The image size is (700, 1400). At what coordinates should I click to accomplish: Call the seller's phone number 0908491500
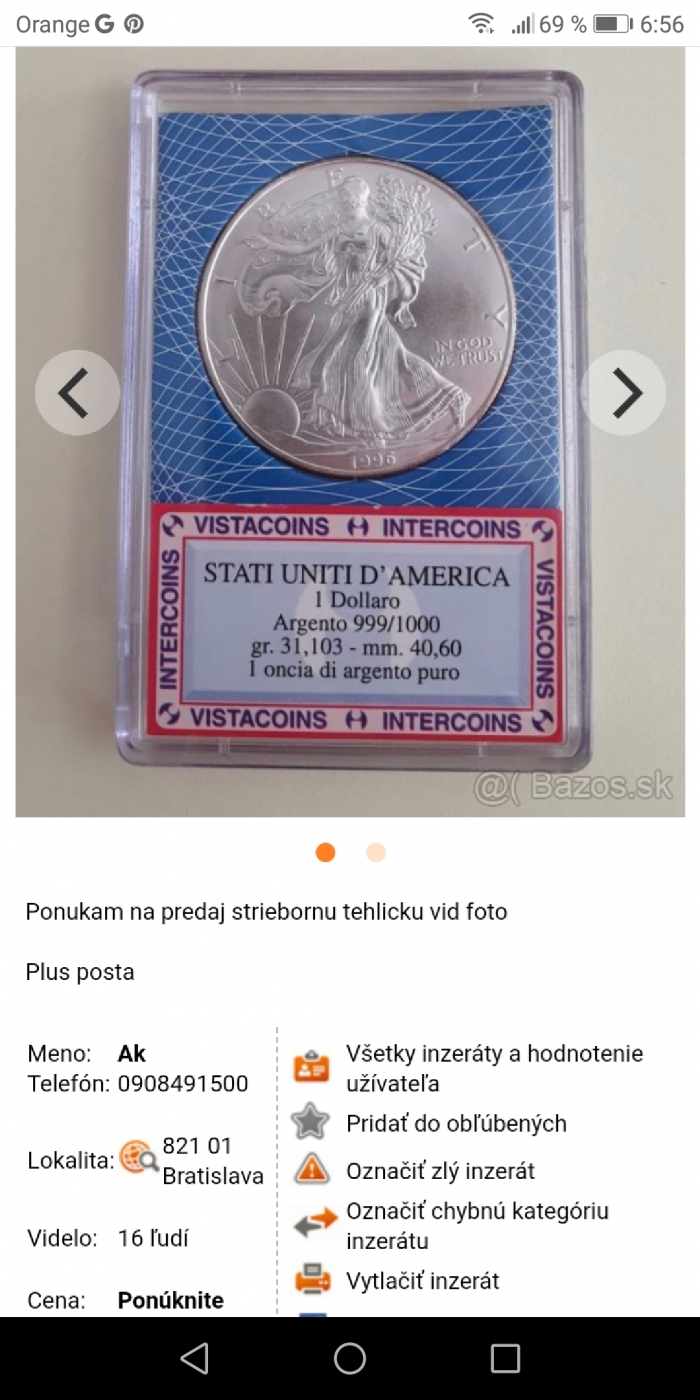[183, 1084]
